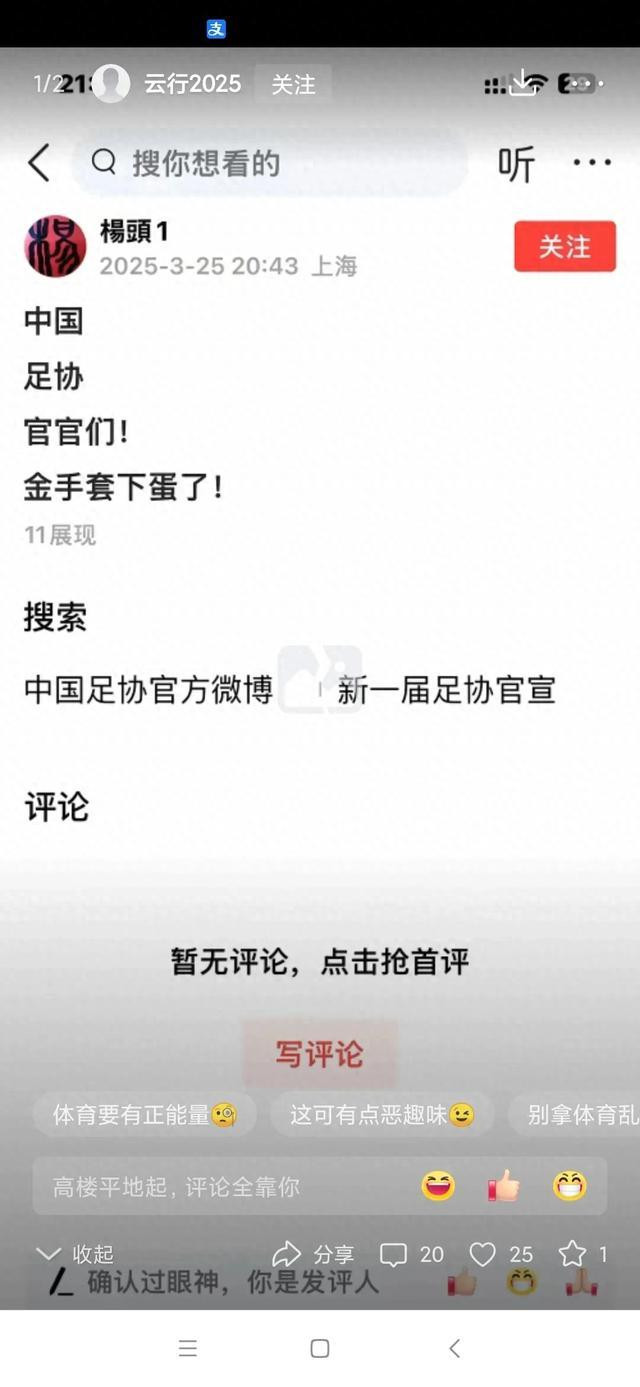Go to the home screen from the navigation bar
The height and width of the screenshot is (1387, 640).
[x=320, y=1348]
